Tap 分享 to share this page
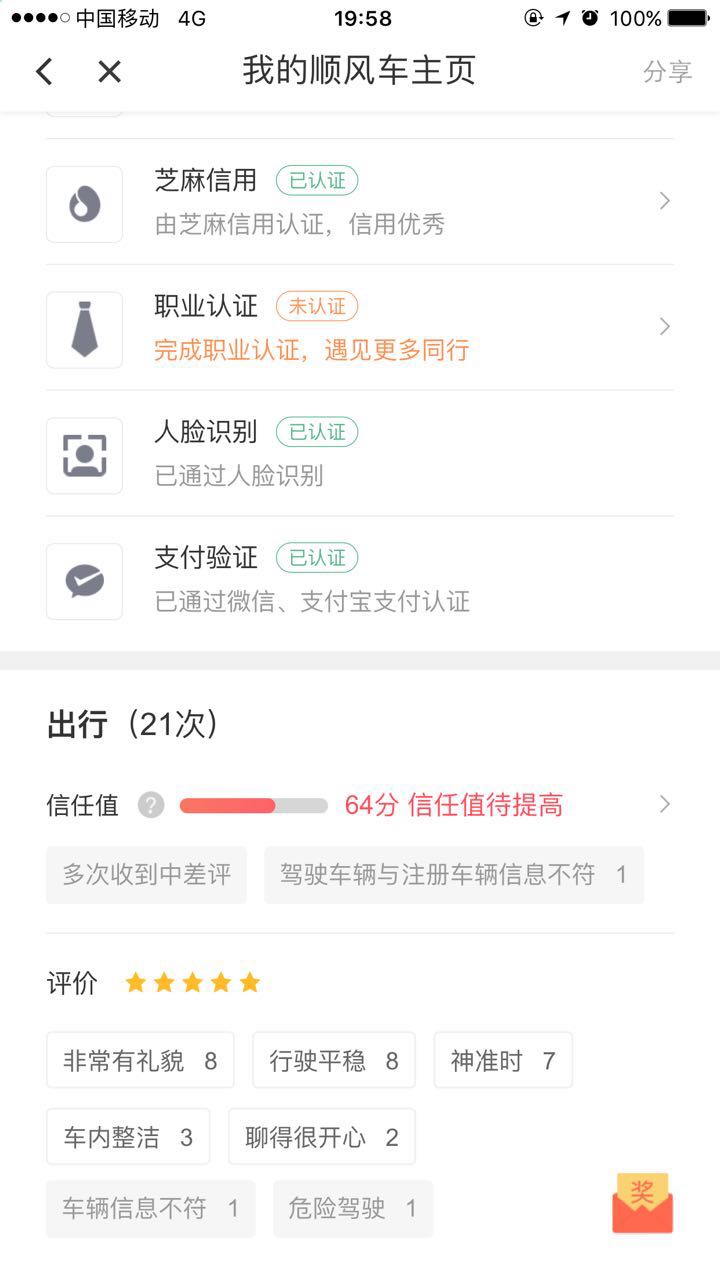This screenshot has height=1280, width=720. point(667,71)
